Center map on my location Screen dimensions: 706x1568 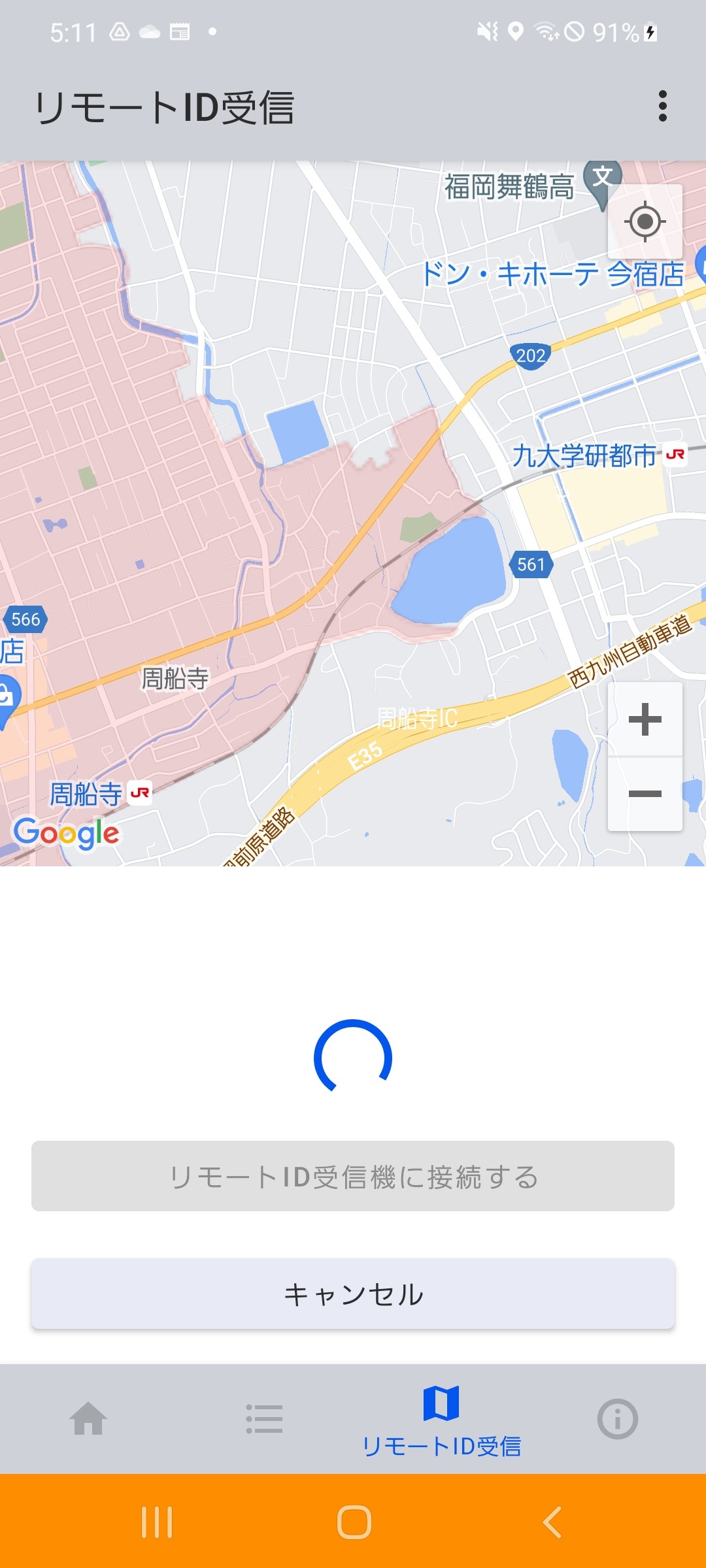coord(645,221)
